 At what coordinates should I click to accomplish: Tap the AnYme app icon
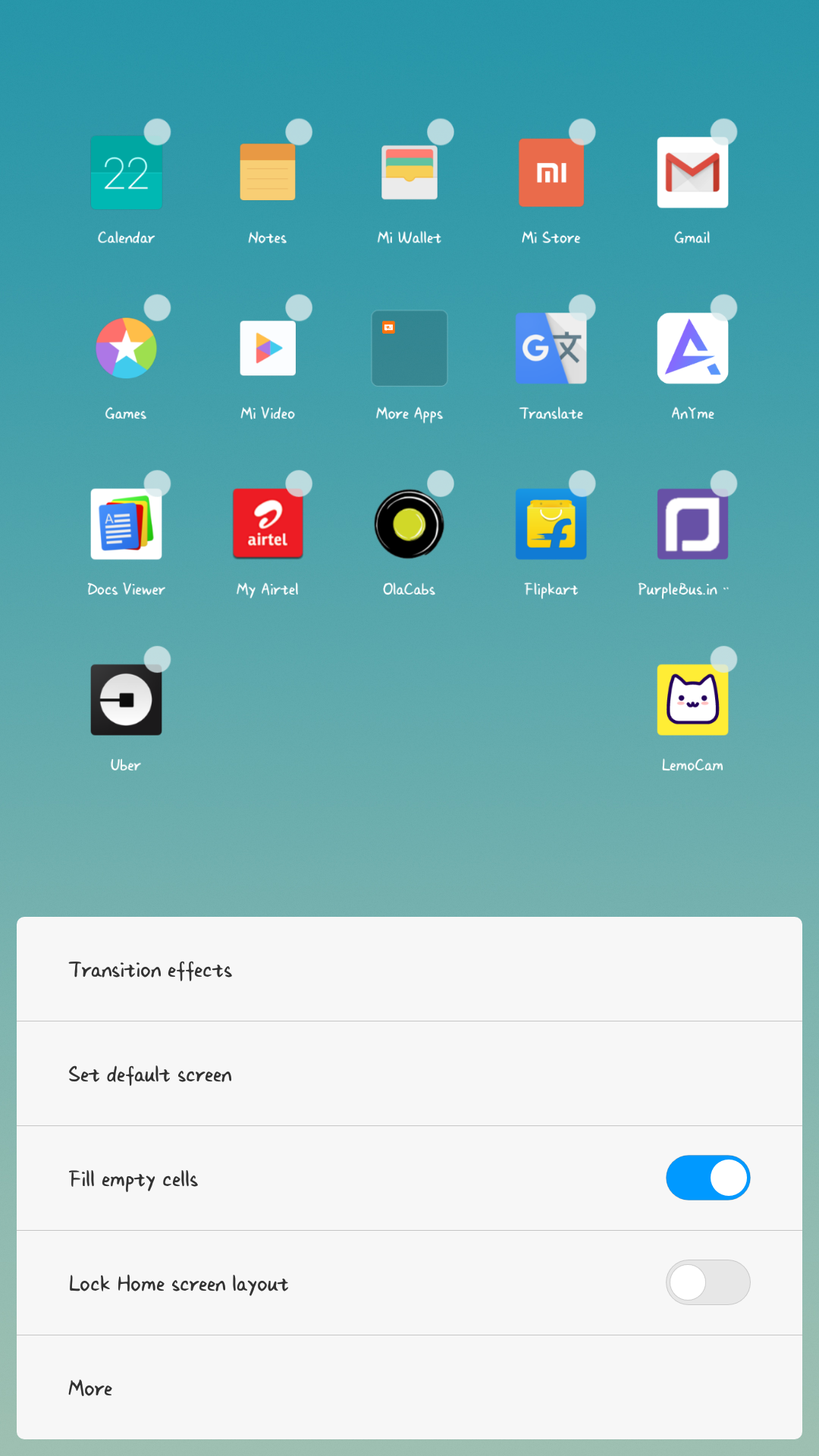(692, 348)
